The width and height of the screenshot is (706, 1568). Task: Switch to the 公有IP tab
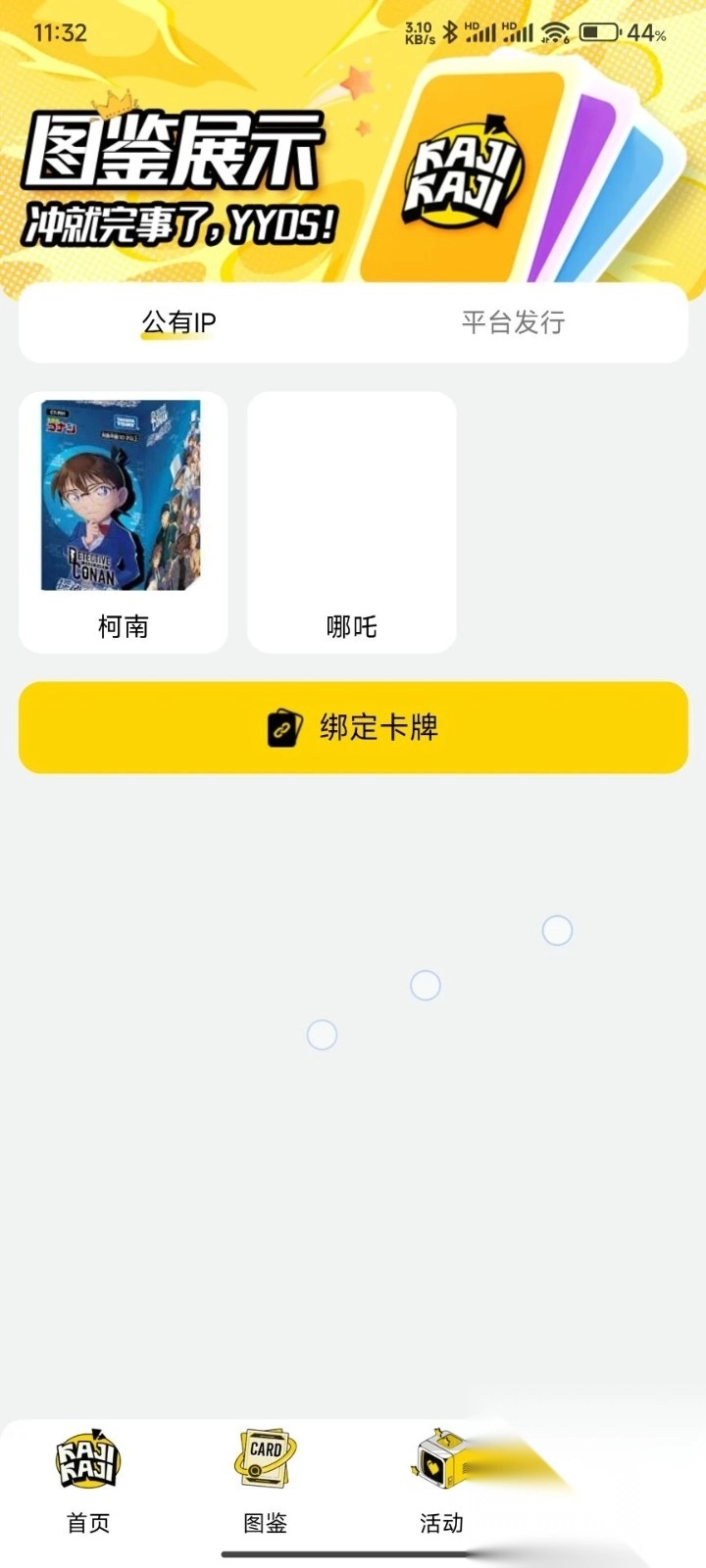(x=178, y=321)
